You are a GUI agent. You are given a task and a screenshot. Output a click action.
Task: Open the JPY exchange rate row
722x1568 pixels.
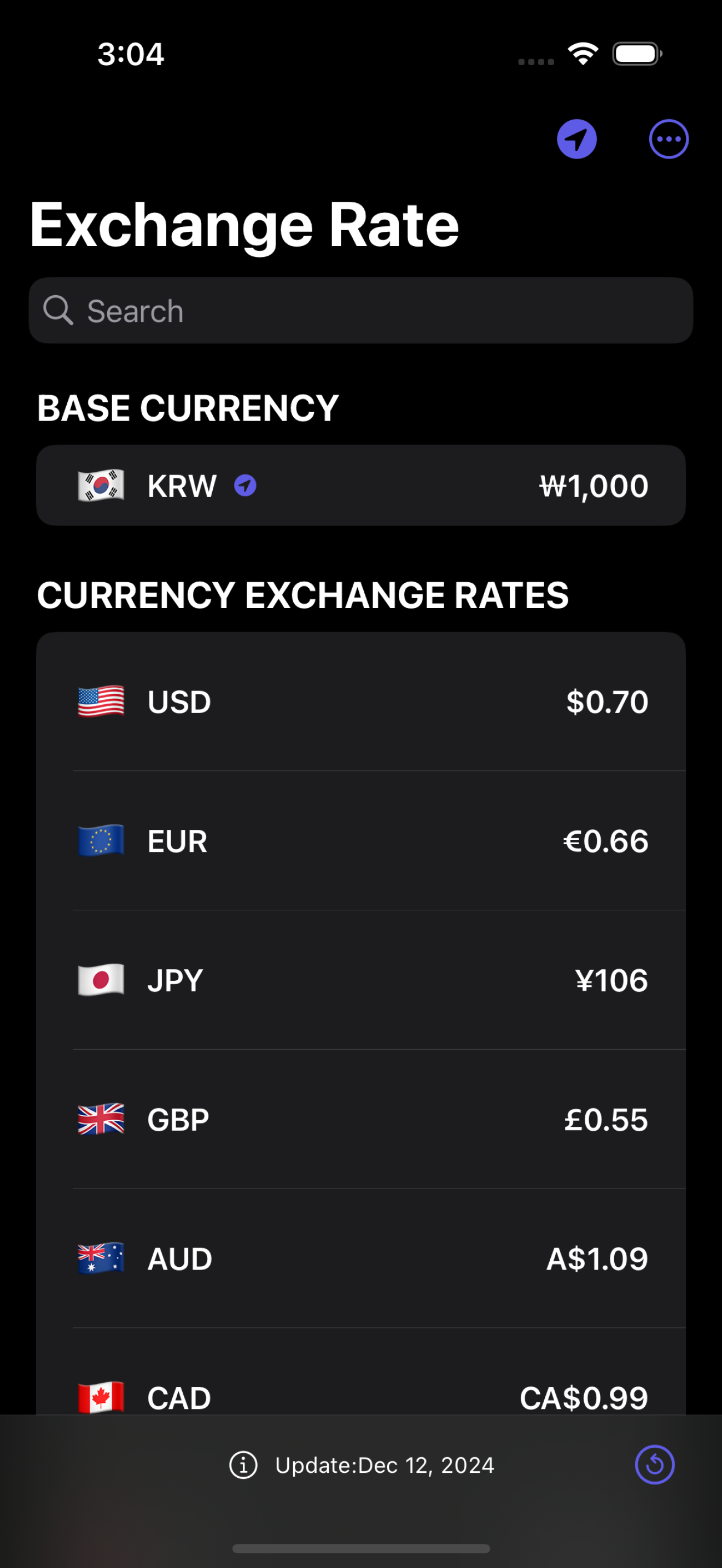tap(361, 980)
